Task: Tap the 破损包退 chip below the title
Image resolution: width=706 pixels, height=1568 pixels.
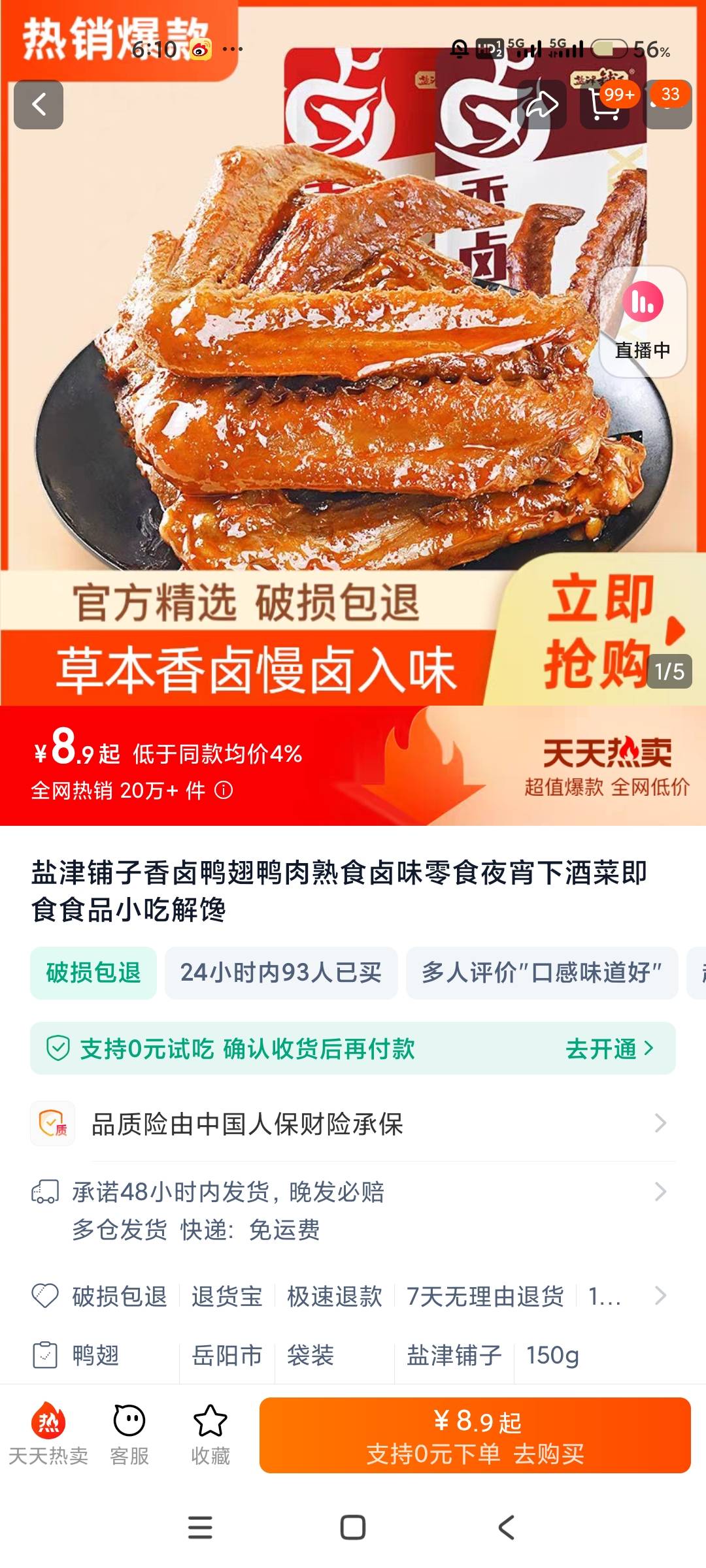Action: click(93, 973)
